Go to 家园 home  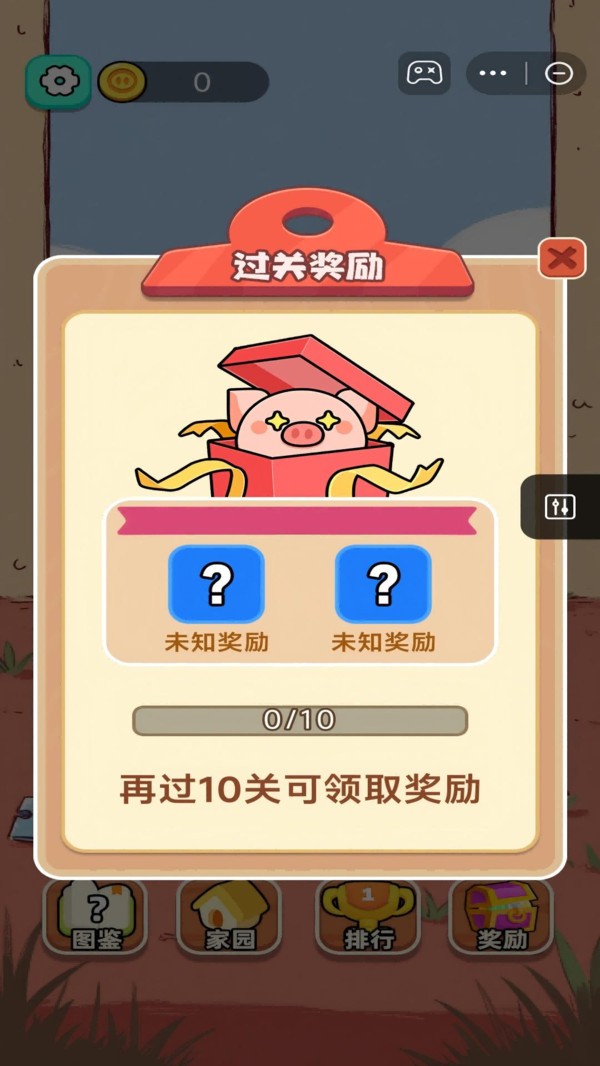click(230, 917)
